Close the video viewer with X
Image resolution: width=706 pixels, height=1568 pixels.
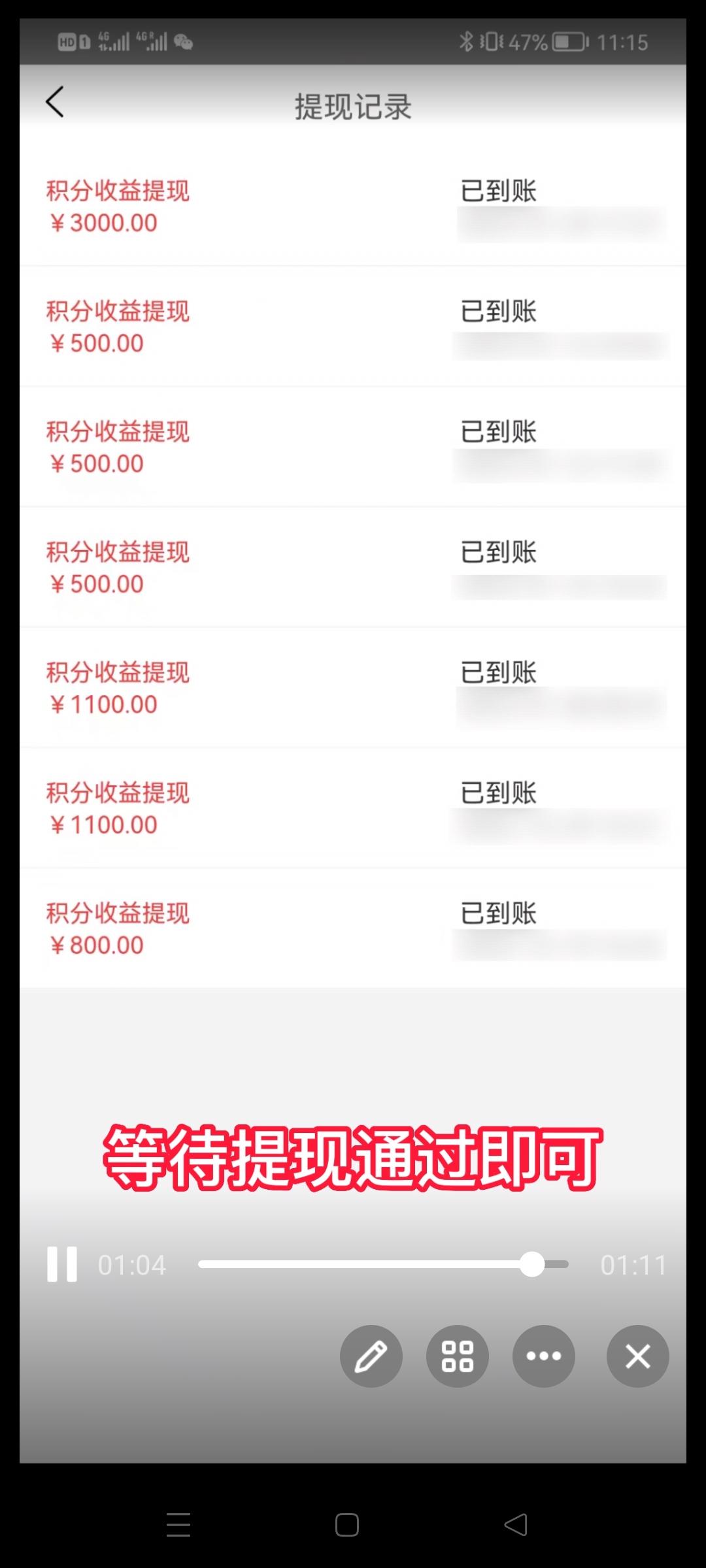pyautogui.click(x=638, y=1356)
